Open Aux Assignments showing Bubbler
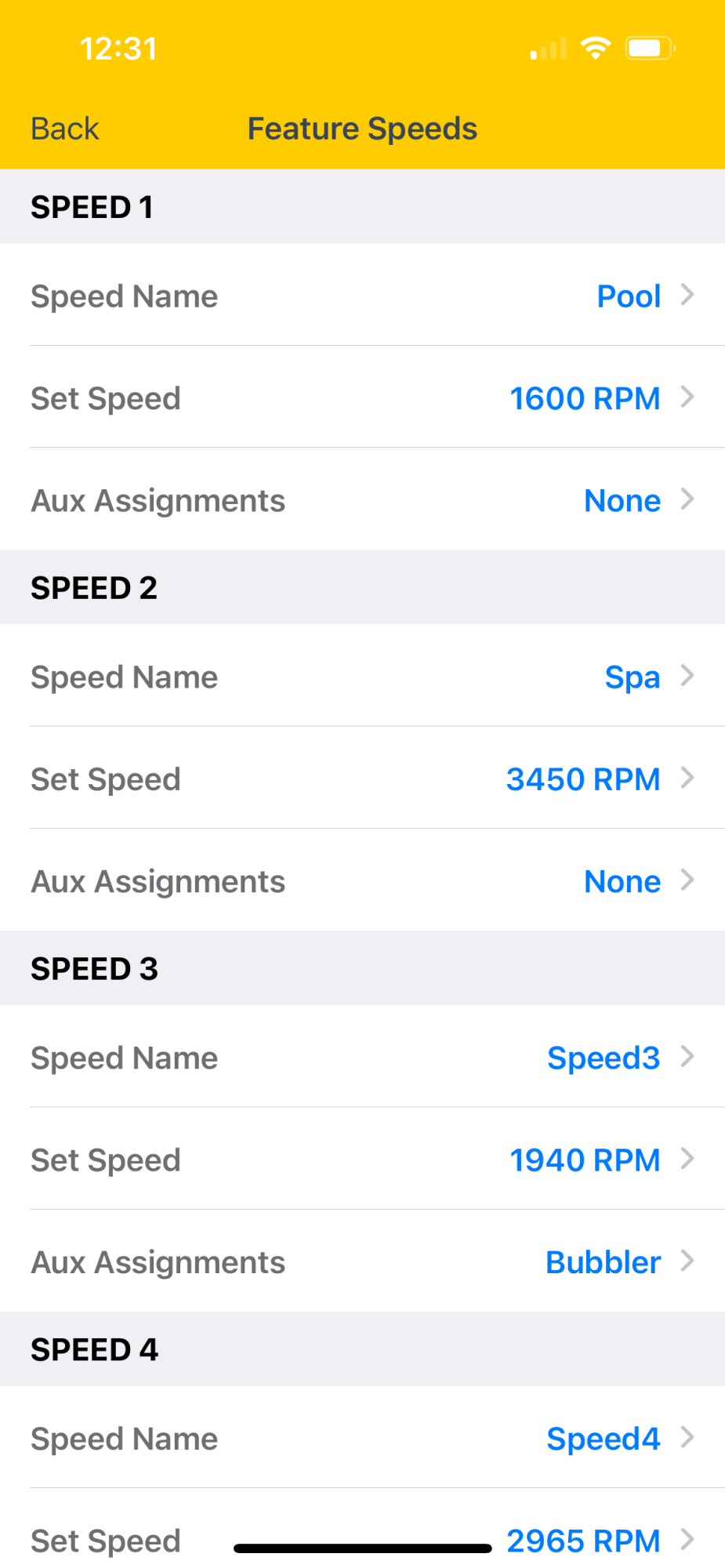The width and height of the screenshot is (725, 1568). click(362, 1261)
